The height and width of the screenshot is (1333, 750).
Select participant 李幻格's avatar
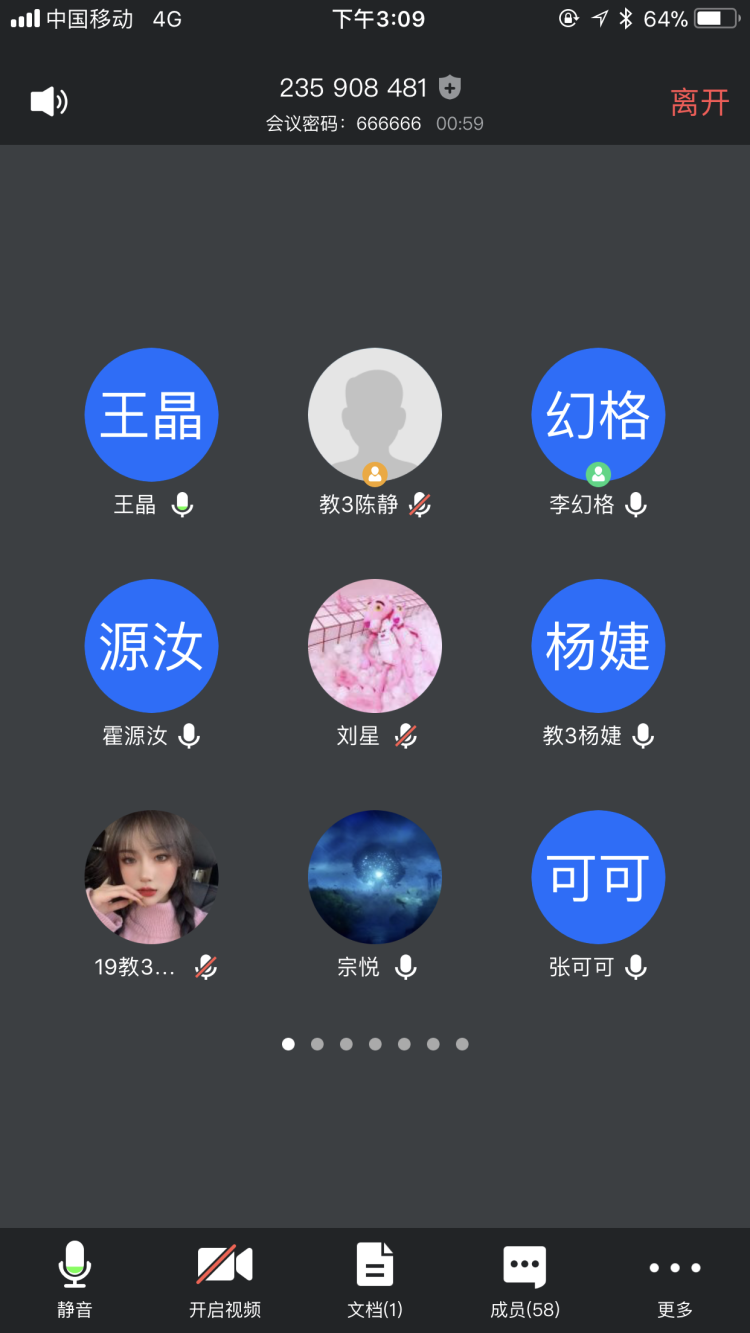598,415
